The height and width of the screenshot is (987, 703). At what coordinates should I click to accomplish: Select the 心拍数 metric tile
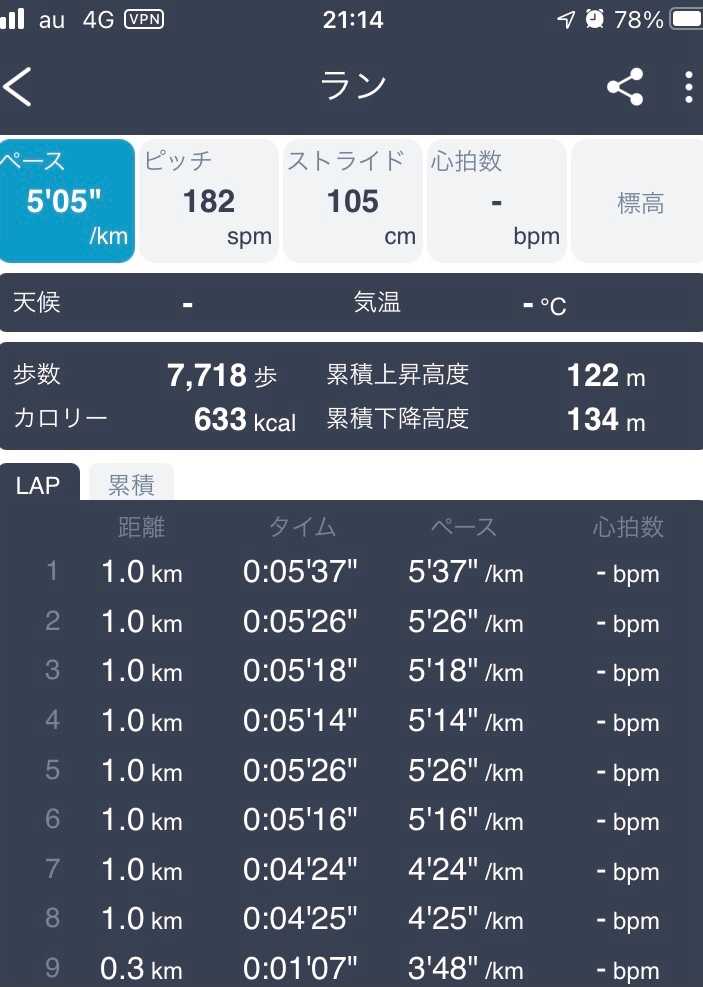496,201
